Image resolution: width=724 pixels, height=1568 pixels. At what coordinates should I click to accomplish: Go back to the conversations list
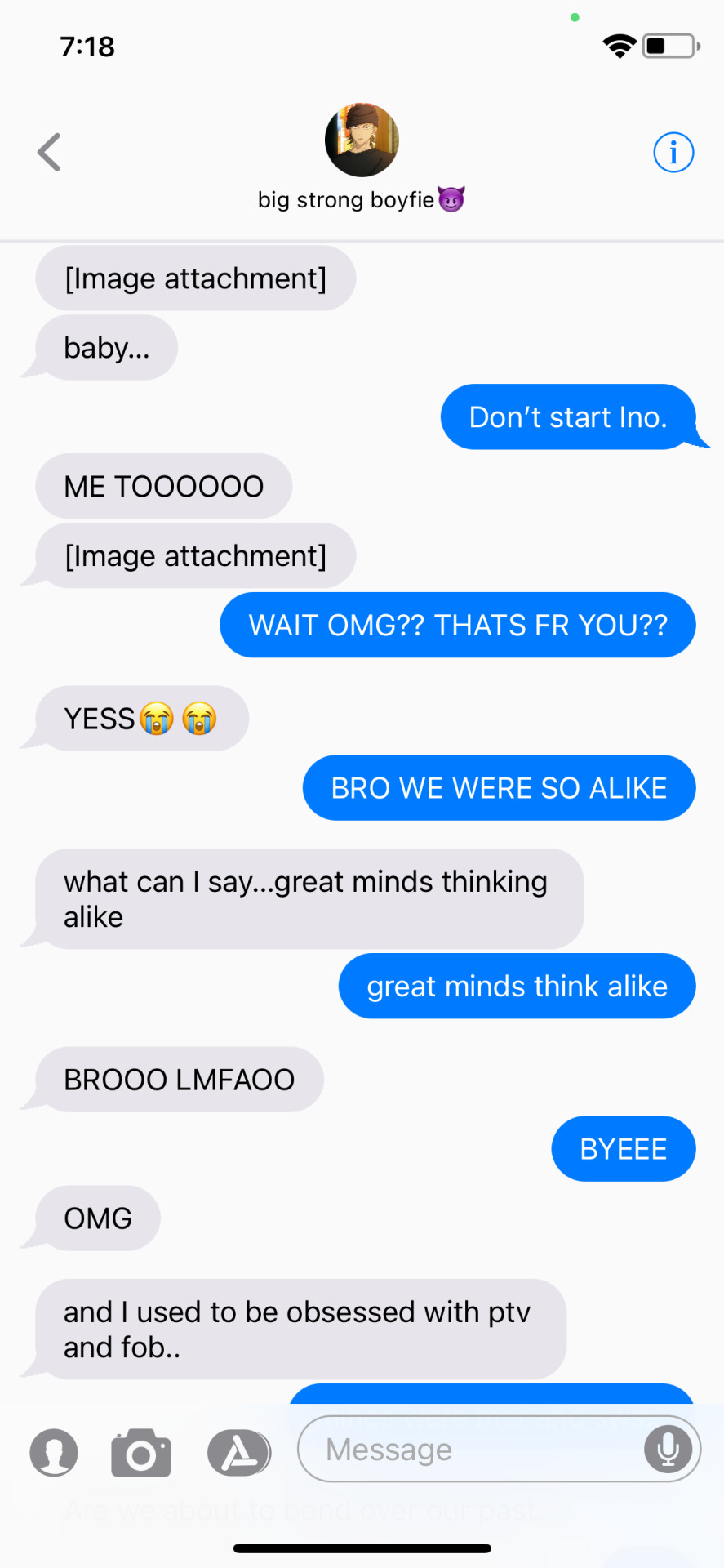[x=49, y=152]
